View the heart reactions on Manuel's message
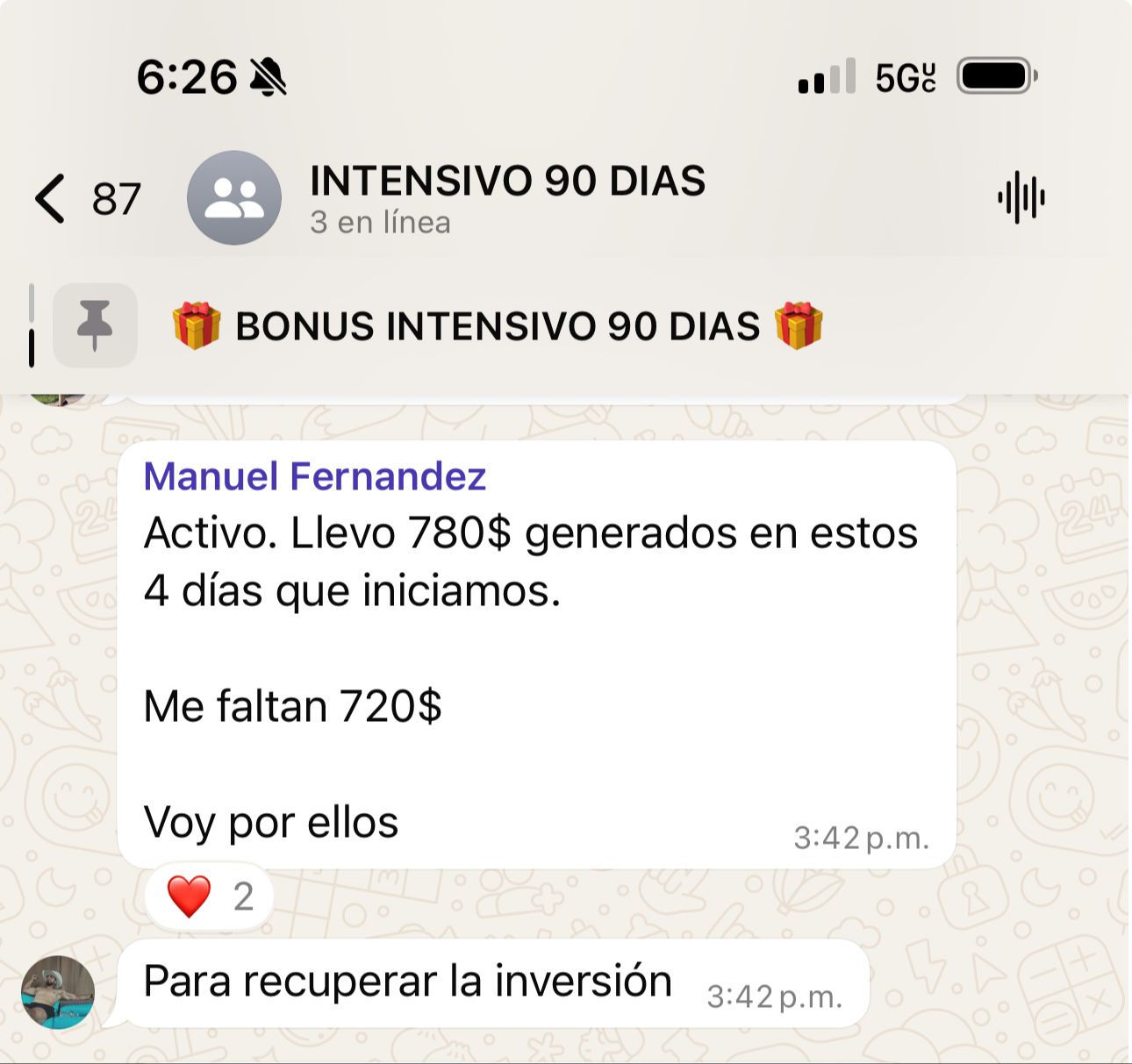Image resolution: width=1132 pixels, height=1064 pixels. [x=209, y=896]
